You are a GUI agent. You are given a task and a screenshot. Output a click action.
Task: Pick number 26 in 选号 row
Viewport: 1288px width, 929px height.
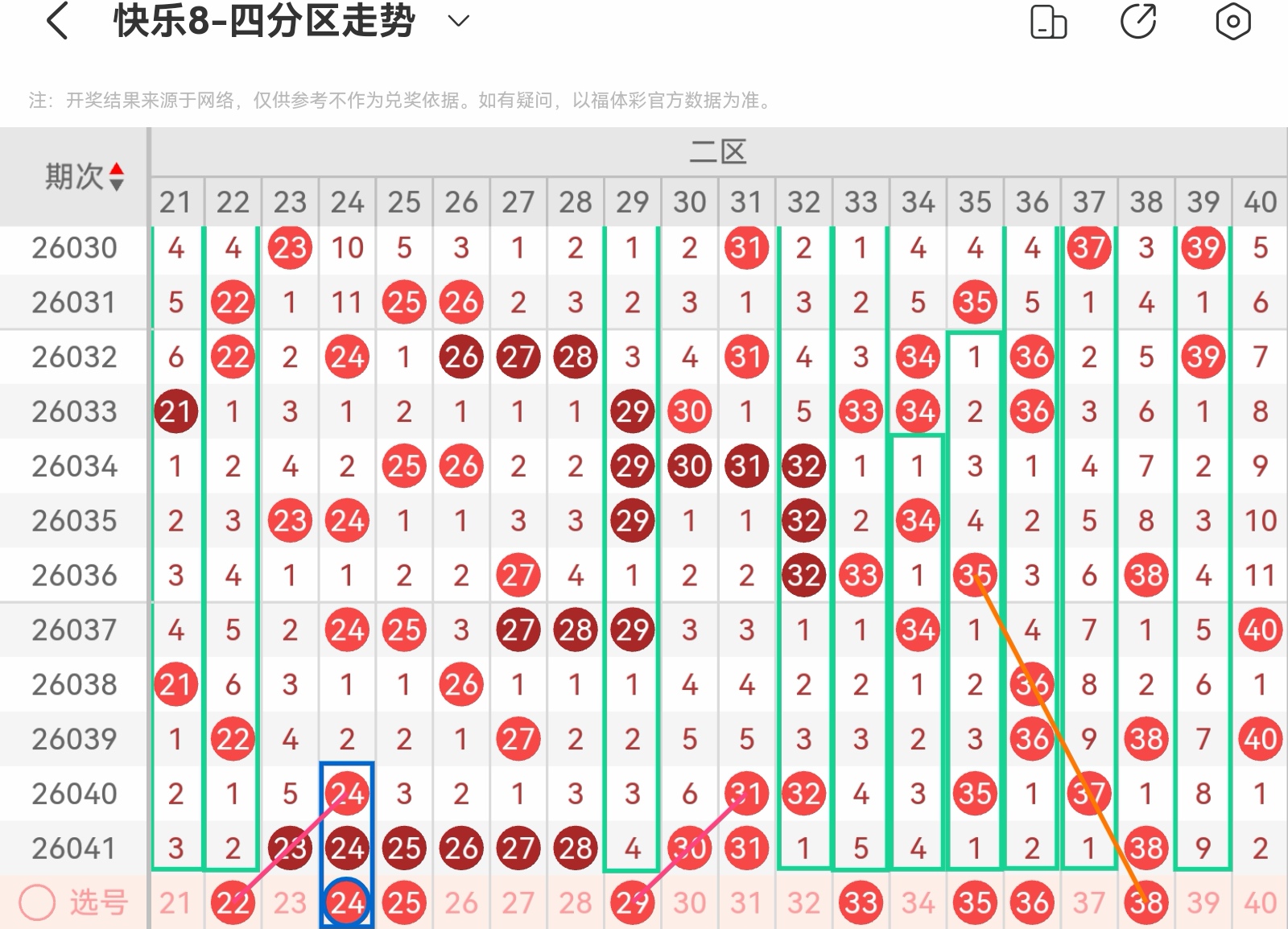click(461, 902)
